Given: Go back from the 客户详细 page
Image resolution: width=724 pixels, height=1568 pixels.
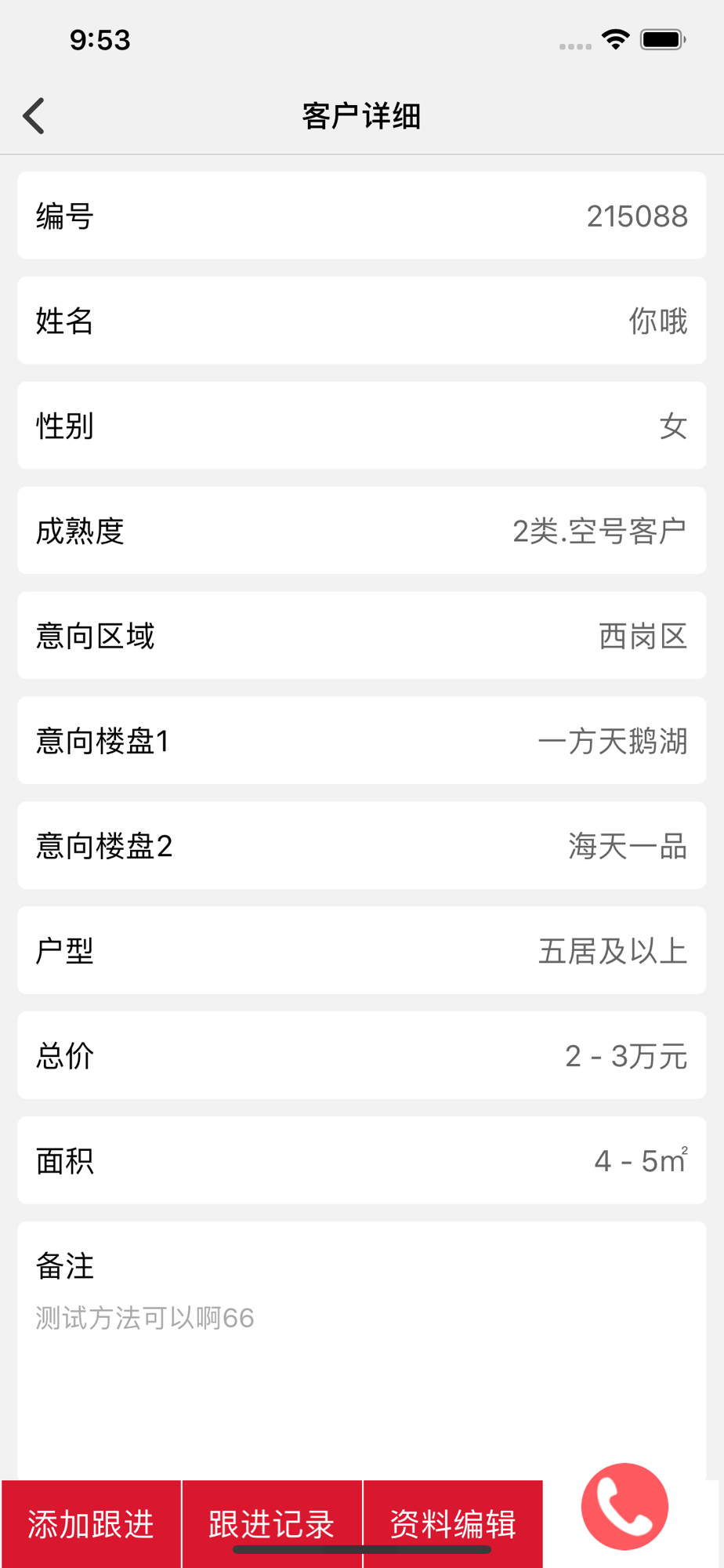Looking at the screenshot, I should click(x=34, y=116).
